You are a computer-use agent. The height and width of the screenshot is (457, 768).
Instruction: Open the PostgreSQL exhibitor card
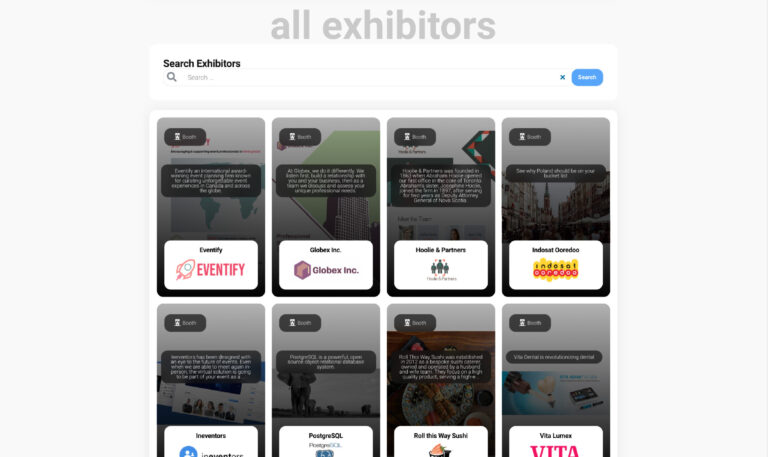coord(326,442)
